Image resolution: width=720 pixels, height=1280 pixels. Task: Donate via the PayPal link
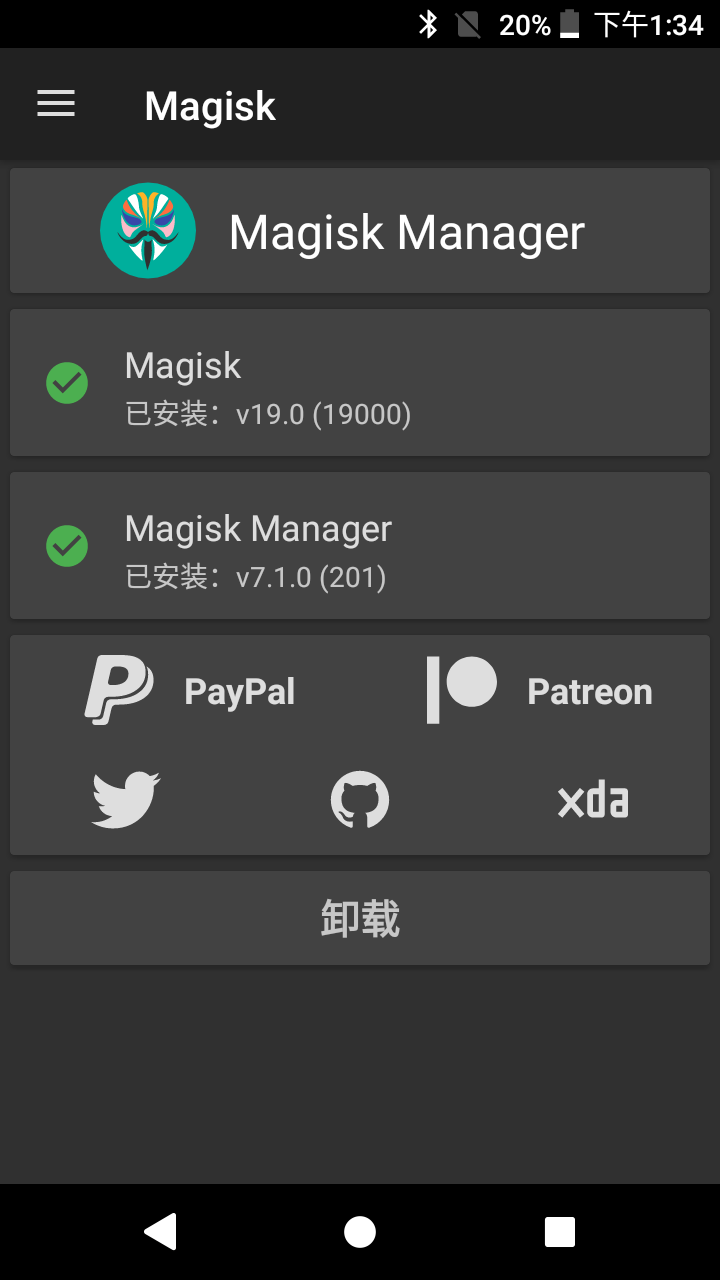tap(190, 691)
